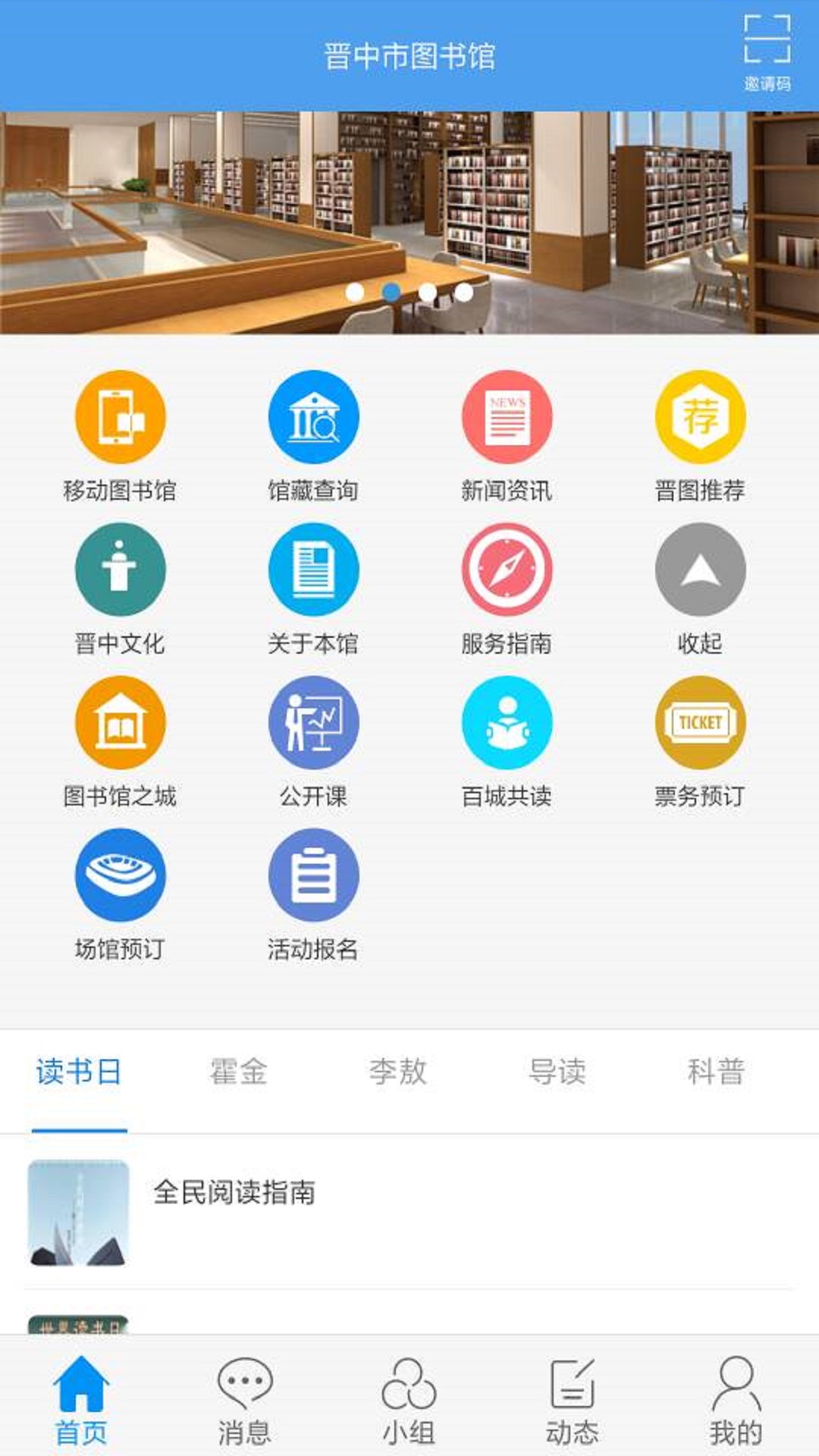The height and width of the screenshot is (1456, 819).
Task: Switch to the 导读 tab
Action: coord(557,1072)
